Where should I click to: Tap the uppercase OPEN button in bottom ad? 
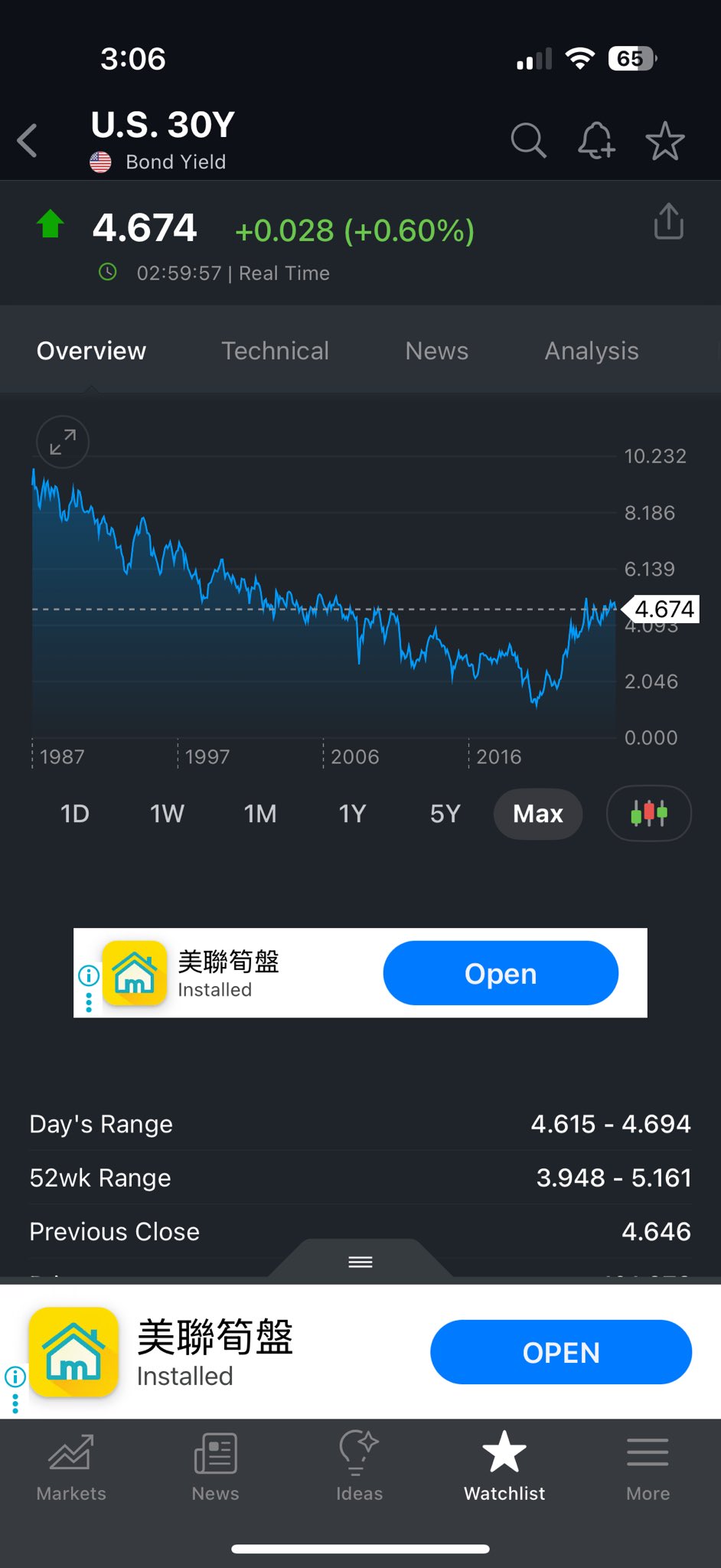pyautogui.click(x=561, y=1352)
